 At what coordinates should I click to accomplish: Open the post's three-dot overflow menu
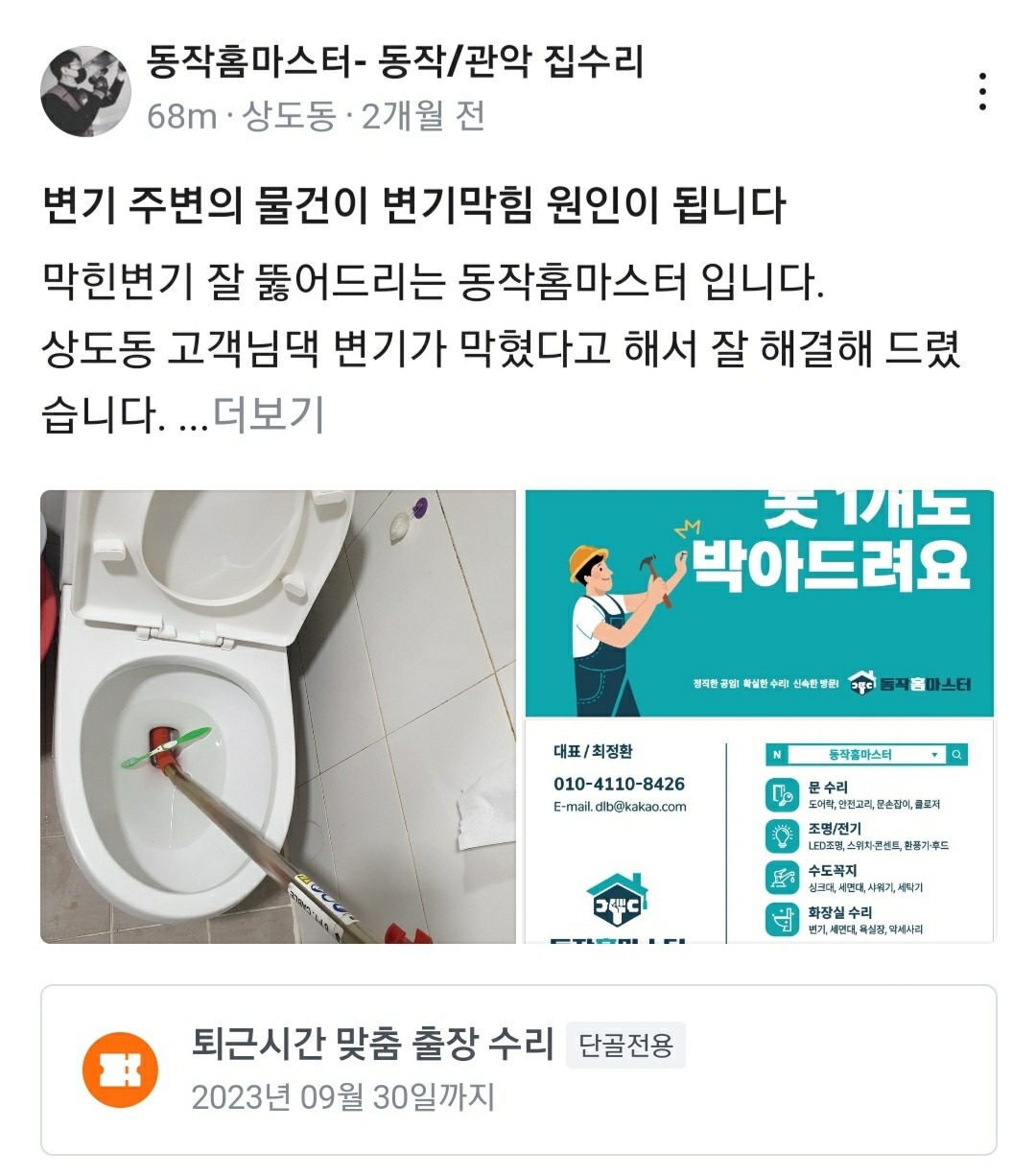pyautogui.click(x=982, y=92)
